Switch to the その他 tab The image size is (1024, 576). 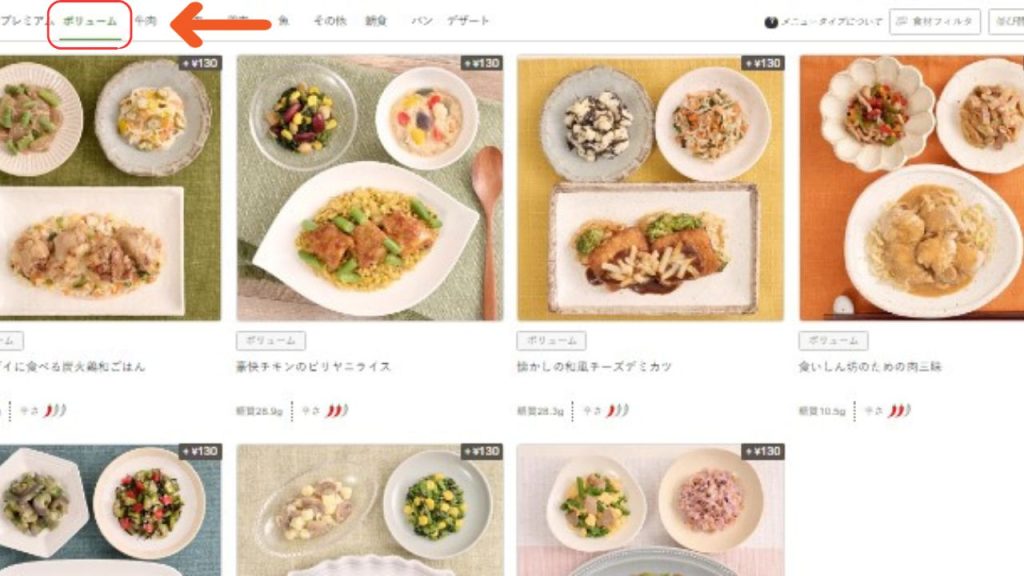(327, 21)
